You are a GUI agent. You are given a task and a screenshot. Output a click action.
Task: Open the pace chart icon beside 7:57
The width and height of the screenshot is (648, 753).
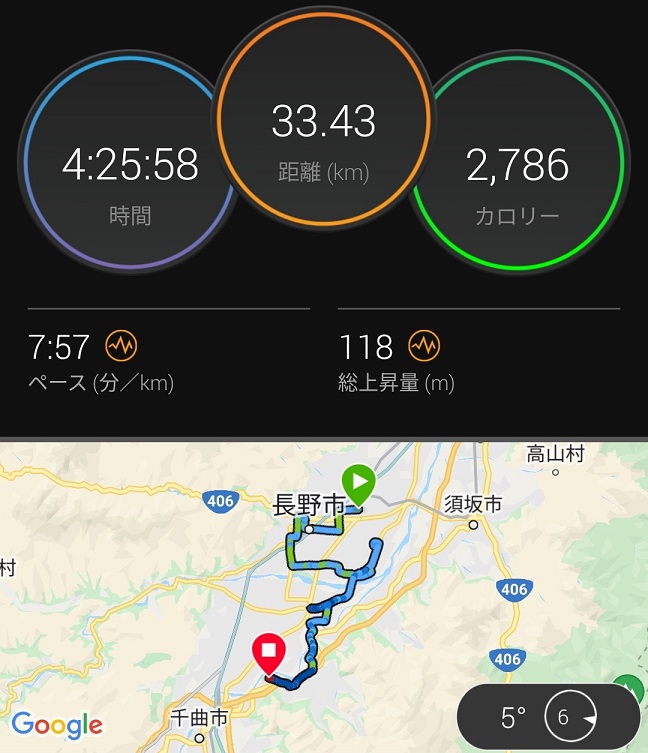point(121,347)
